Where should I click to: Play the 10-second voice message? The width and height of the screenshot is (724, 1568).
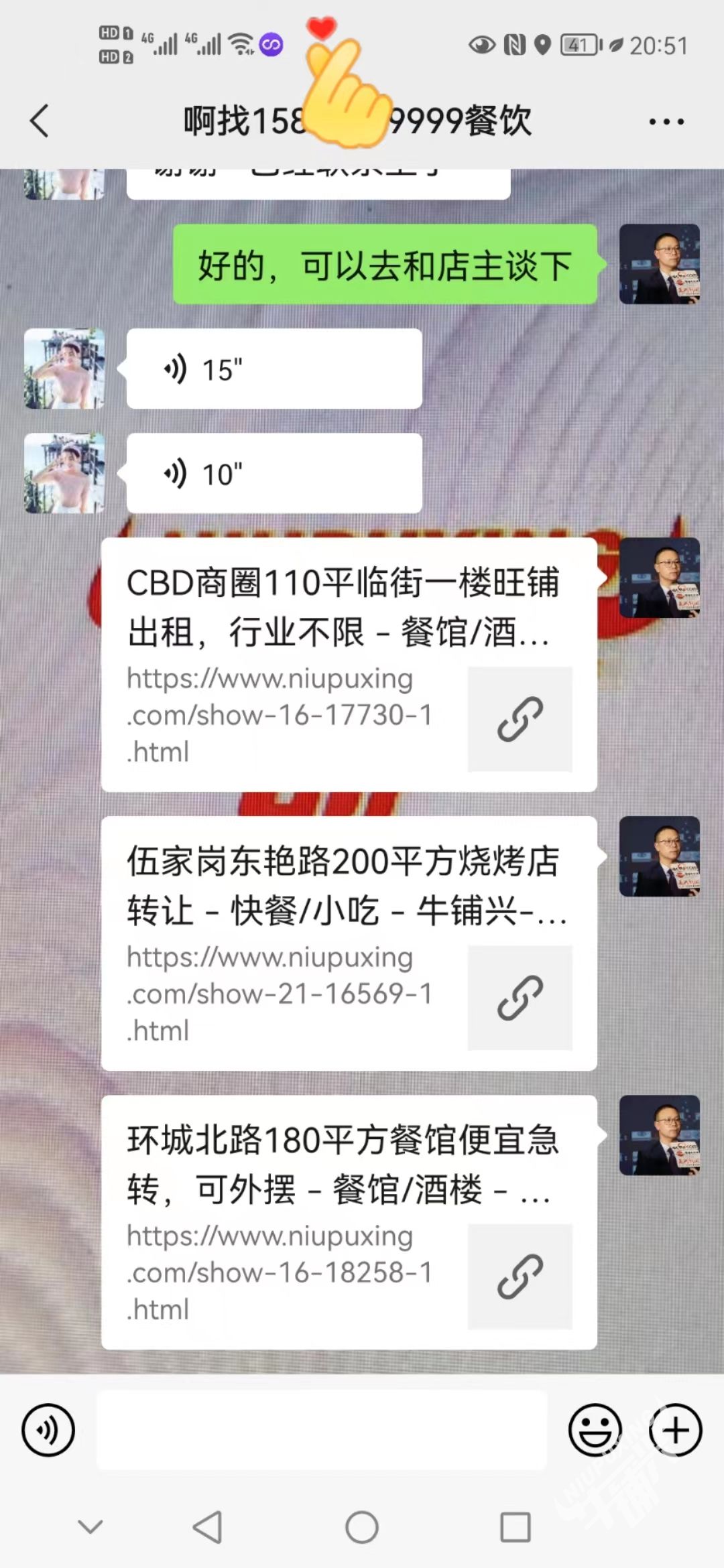pyautogui.click(x=274, y=473)
